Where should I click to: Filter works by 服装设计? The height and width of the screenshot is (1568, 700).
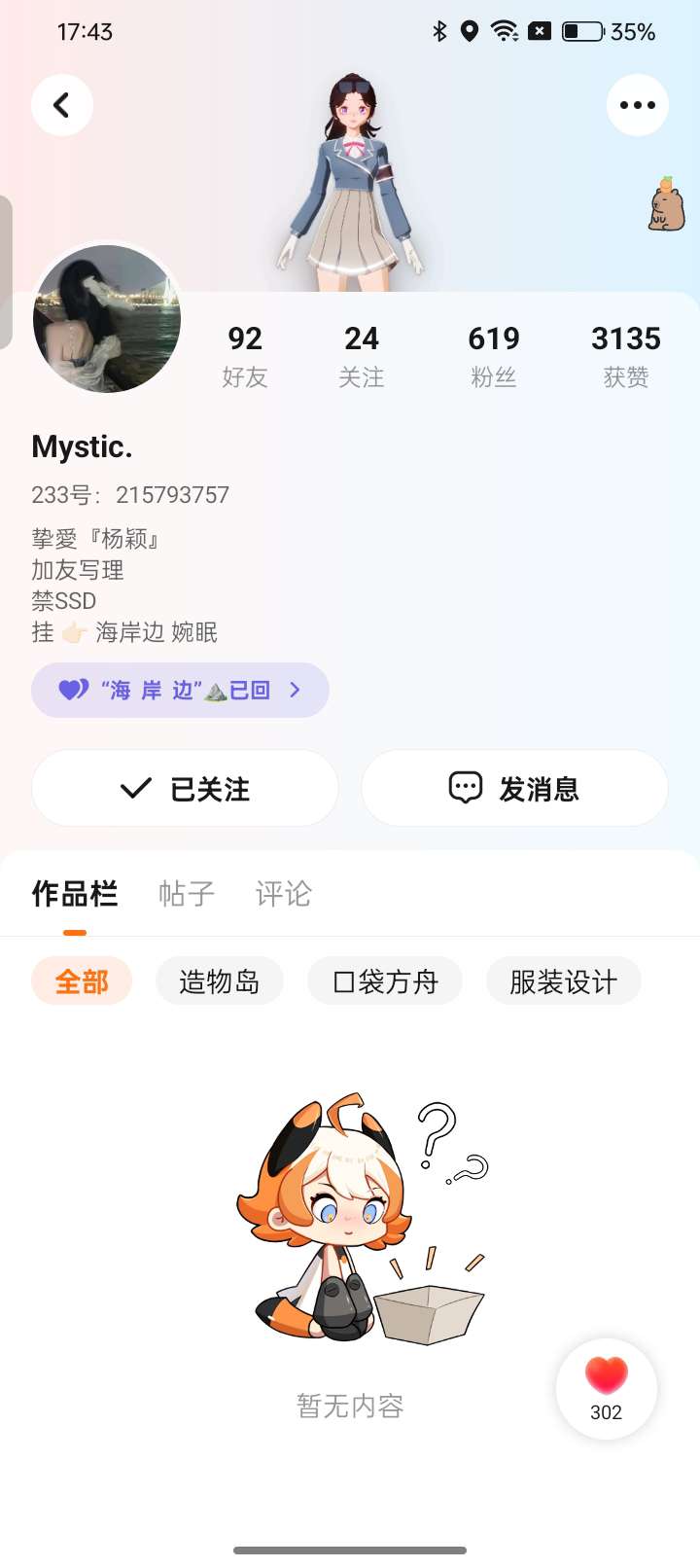(564, 981)
